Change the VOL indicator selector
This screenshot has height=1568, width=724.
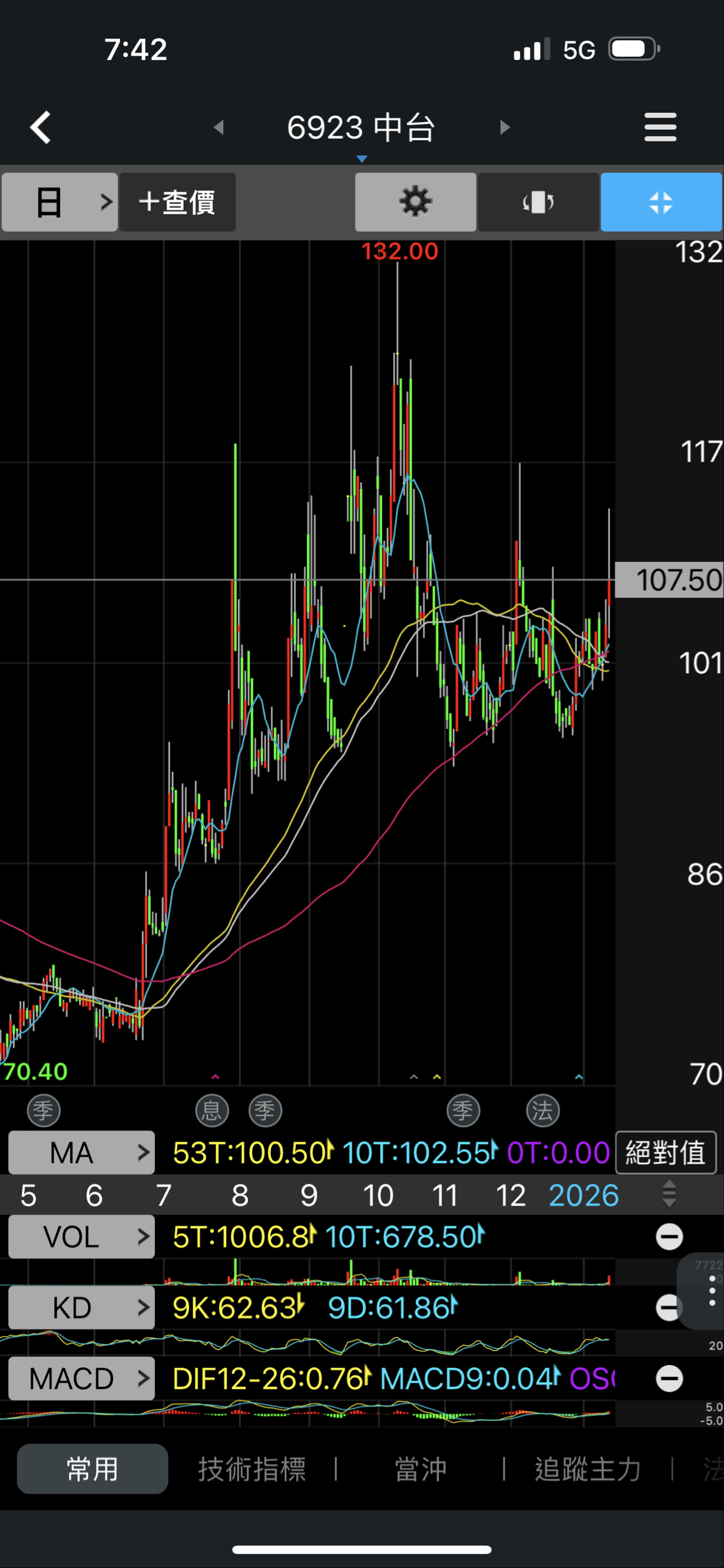(81, 1236)
